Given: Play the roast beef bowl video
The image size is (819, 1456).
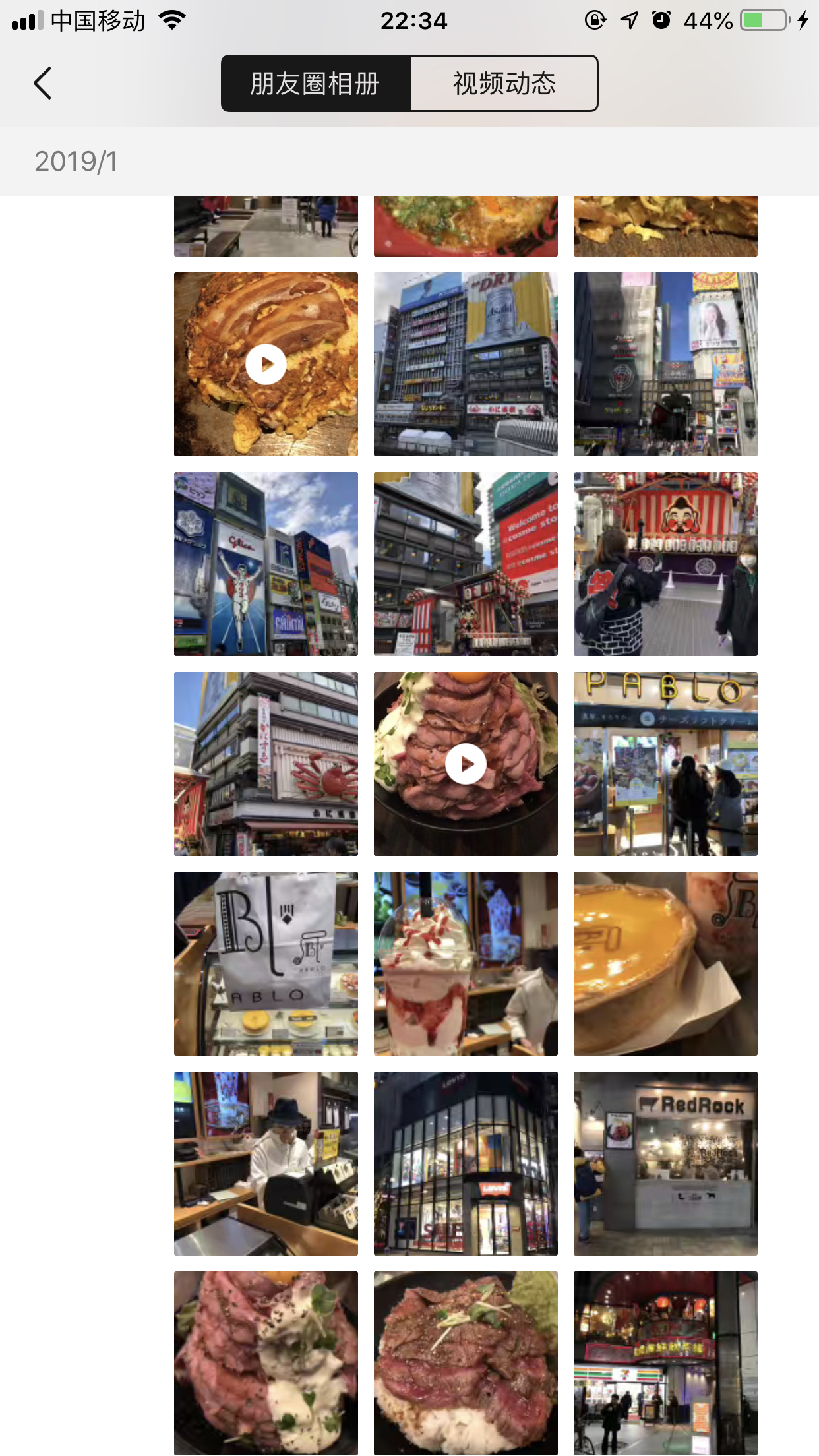Looking at the screenshot, I should [x=466, y=764].
